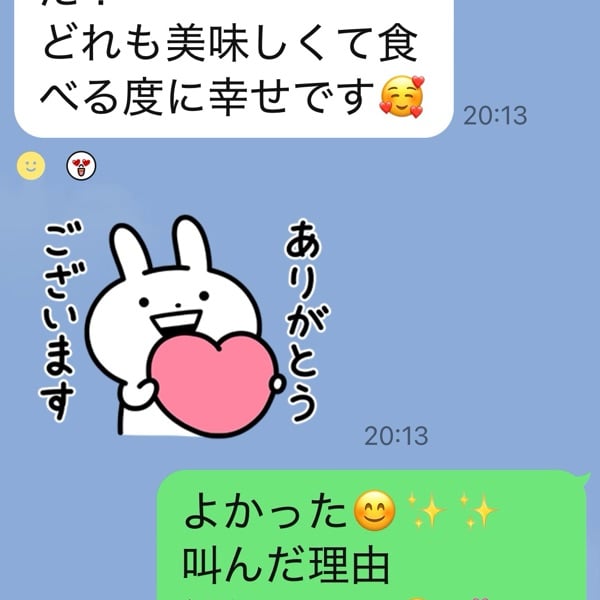The image size is (600, 600).
Task: Tap the smiley reaction under the message
Action: 32,166
